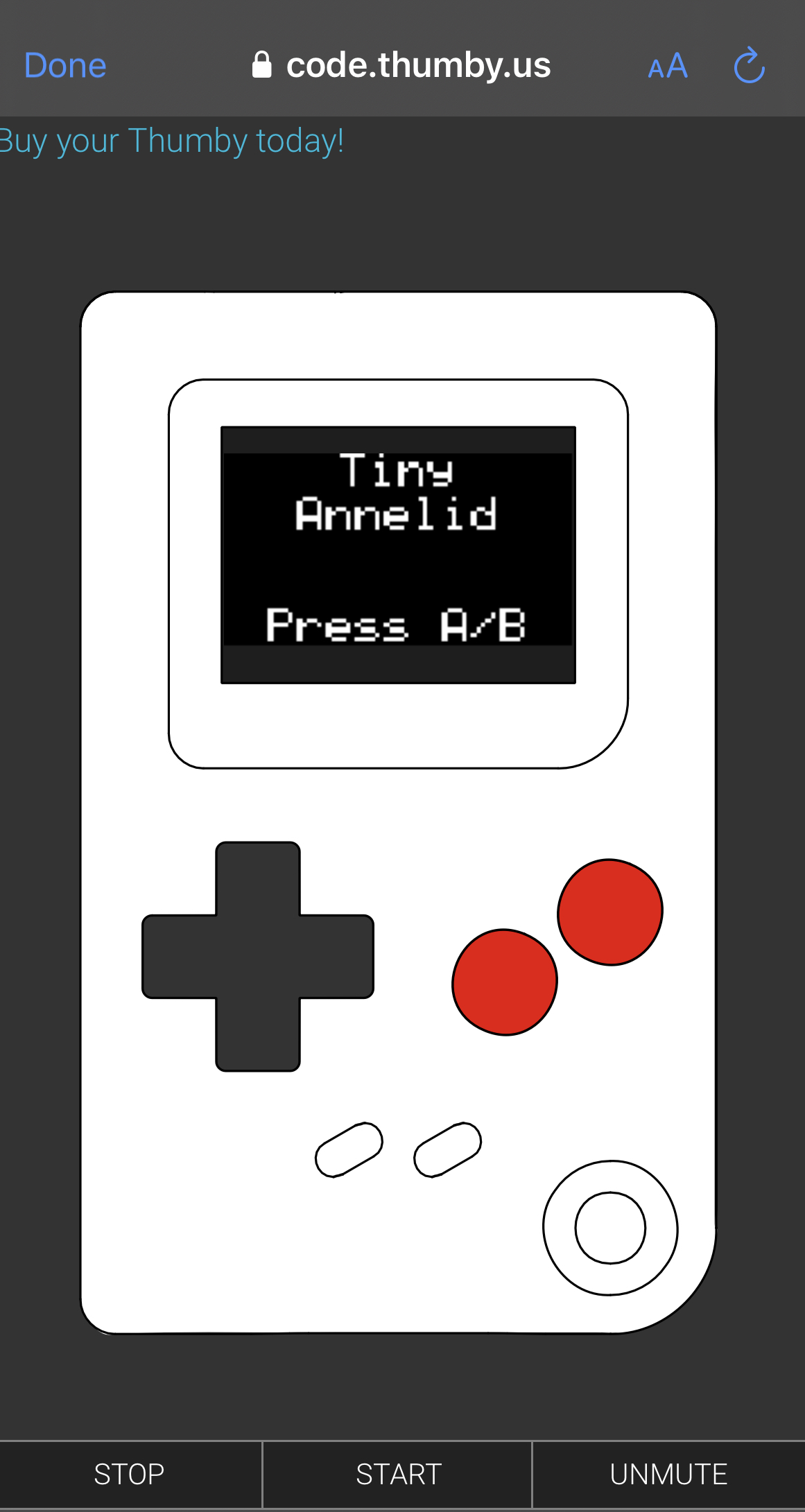Tap the down arm of the D-pad

(258, 1035)
